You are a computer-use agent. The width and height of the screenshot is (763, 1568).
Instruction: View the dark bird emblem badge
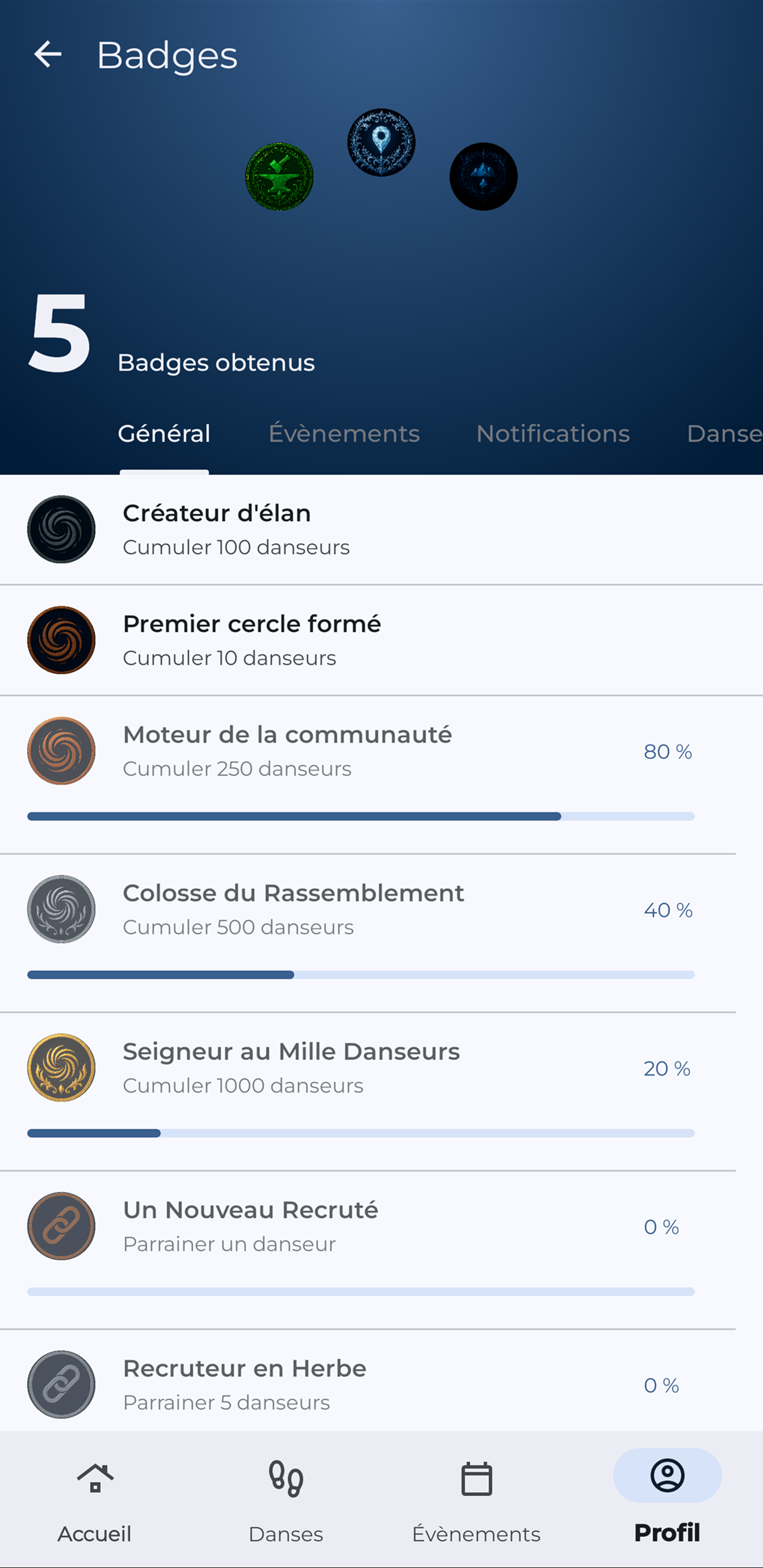tap(483, 176)
